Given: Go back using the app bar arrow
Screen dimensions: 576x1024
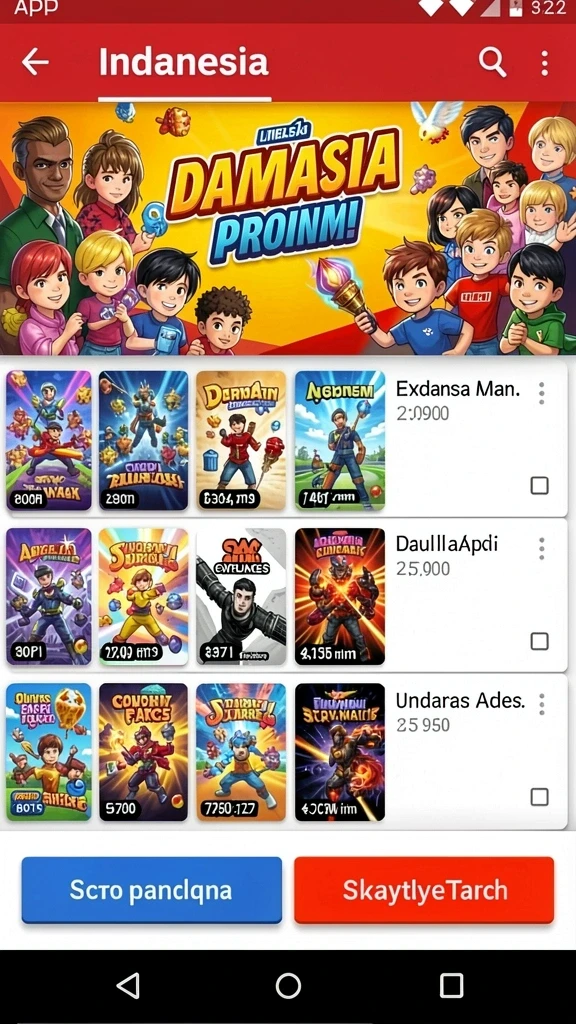Looking at the screenshot, I should point(35,62).
